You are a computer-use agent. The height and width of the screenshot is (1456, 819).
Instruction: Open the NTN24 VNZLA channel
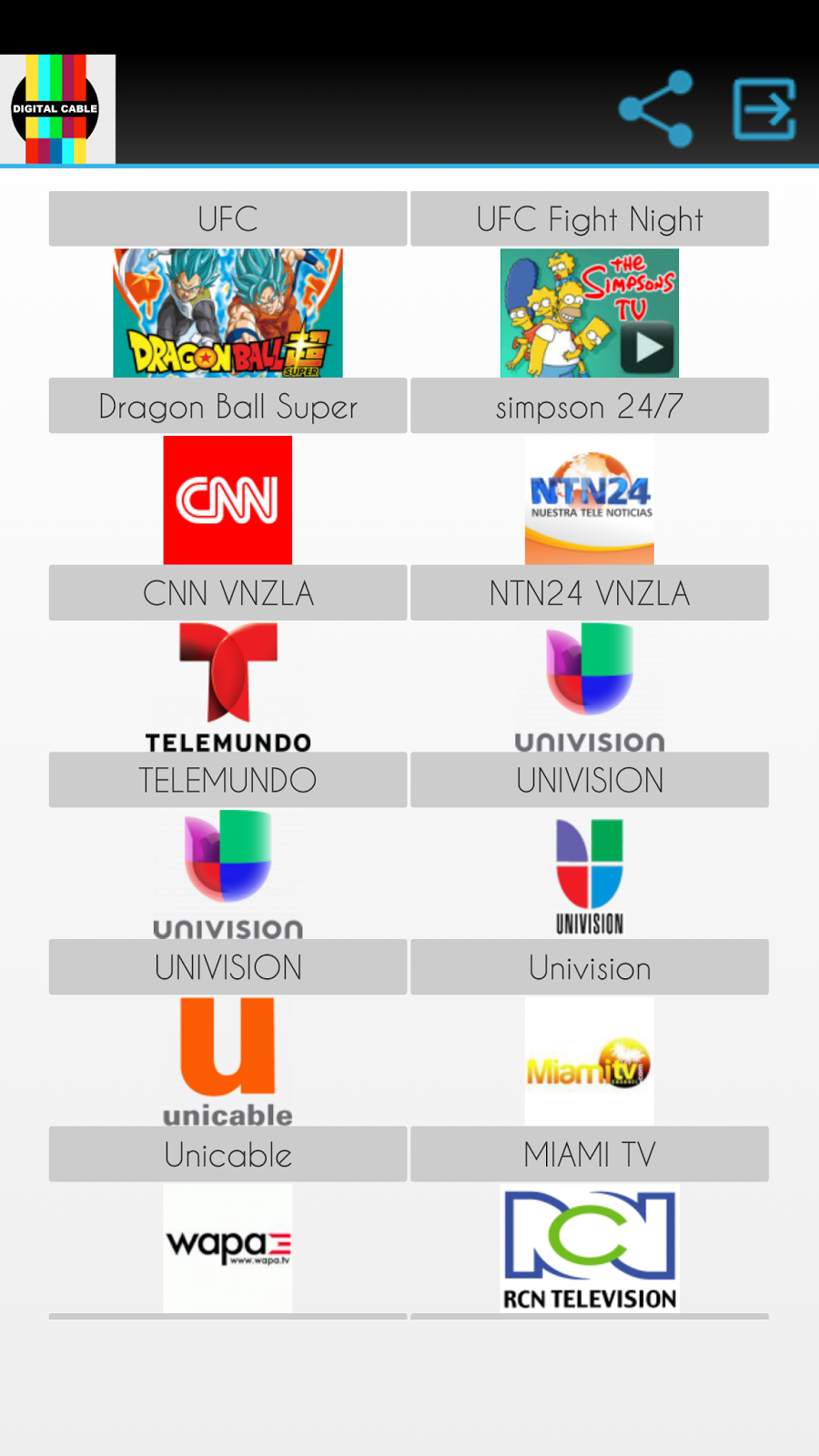click(589, 592)
